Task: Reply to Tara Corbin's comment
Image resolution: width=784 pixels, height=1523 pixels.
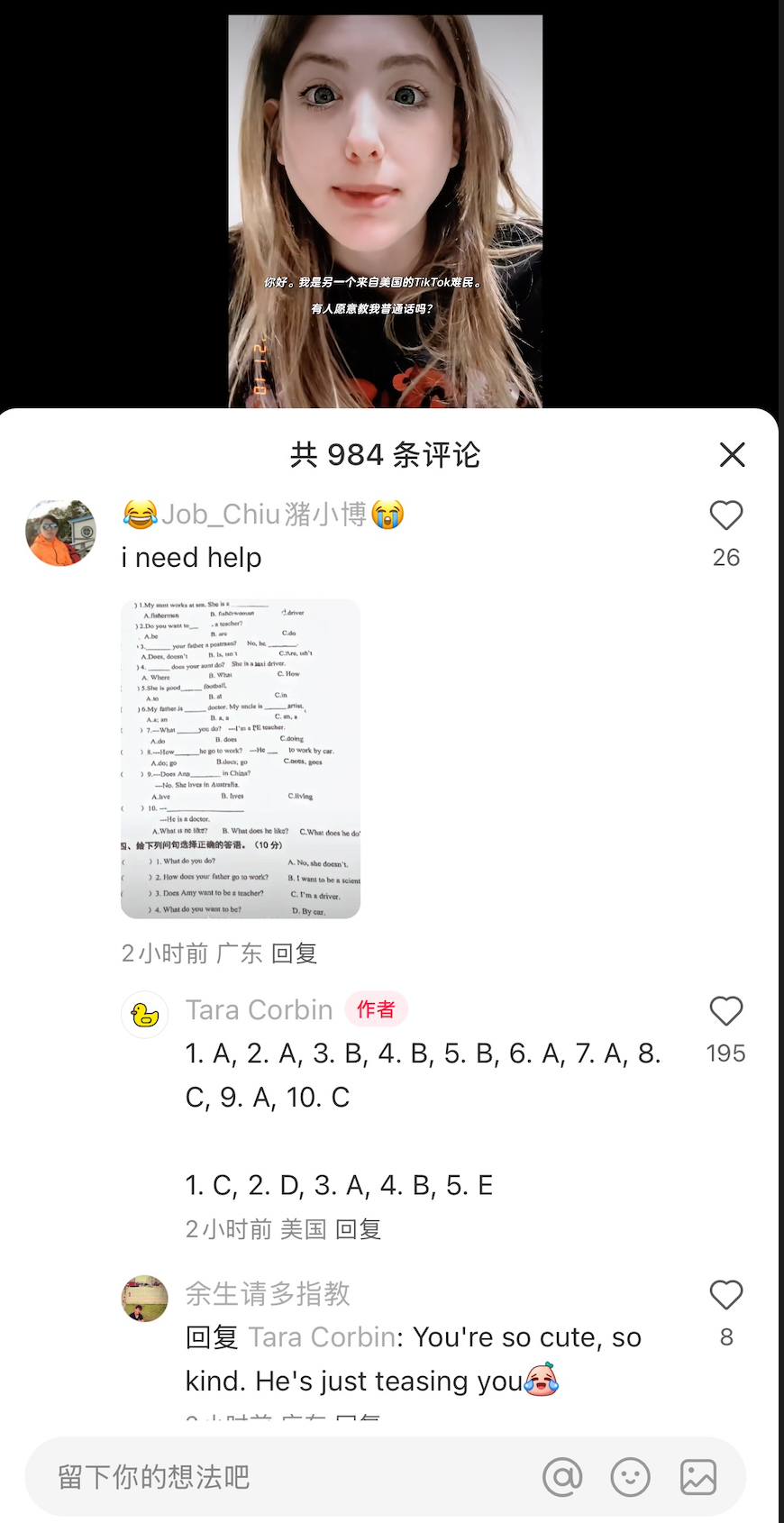Action: (359, 1229)
